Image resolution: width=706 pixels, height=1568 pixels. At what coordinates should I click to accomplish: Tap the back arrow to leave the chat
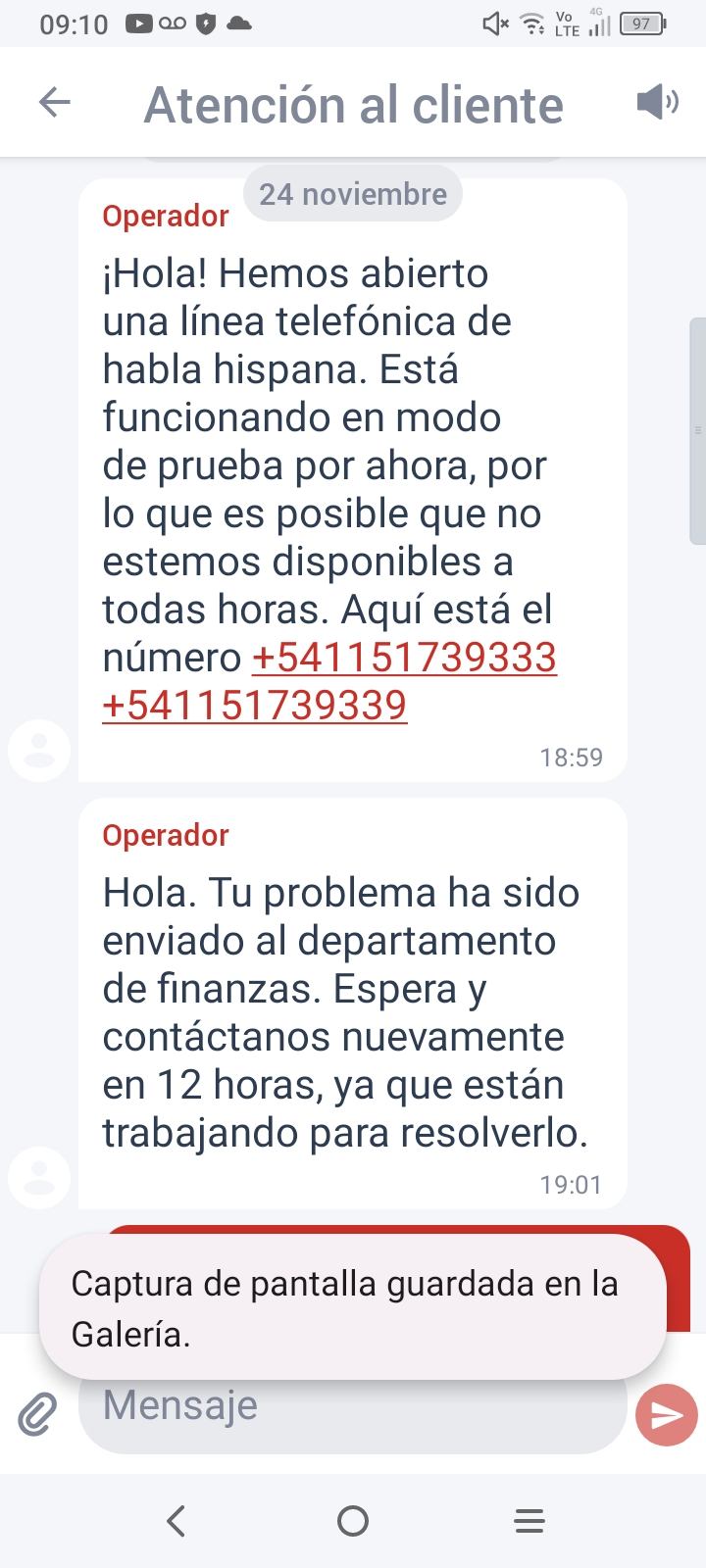click(x=56, y=101)
